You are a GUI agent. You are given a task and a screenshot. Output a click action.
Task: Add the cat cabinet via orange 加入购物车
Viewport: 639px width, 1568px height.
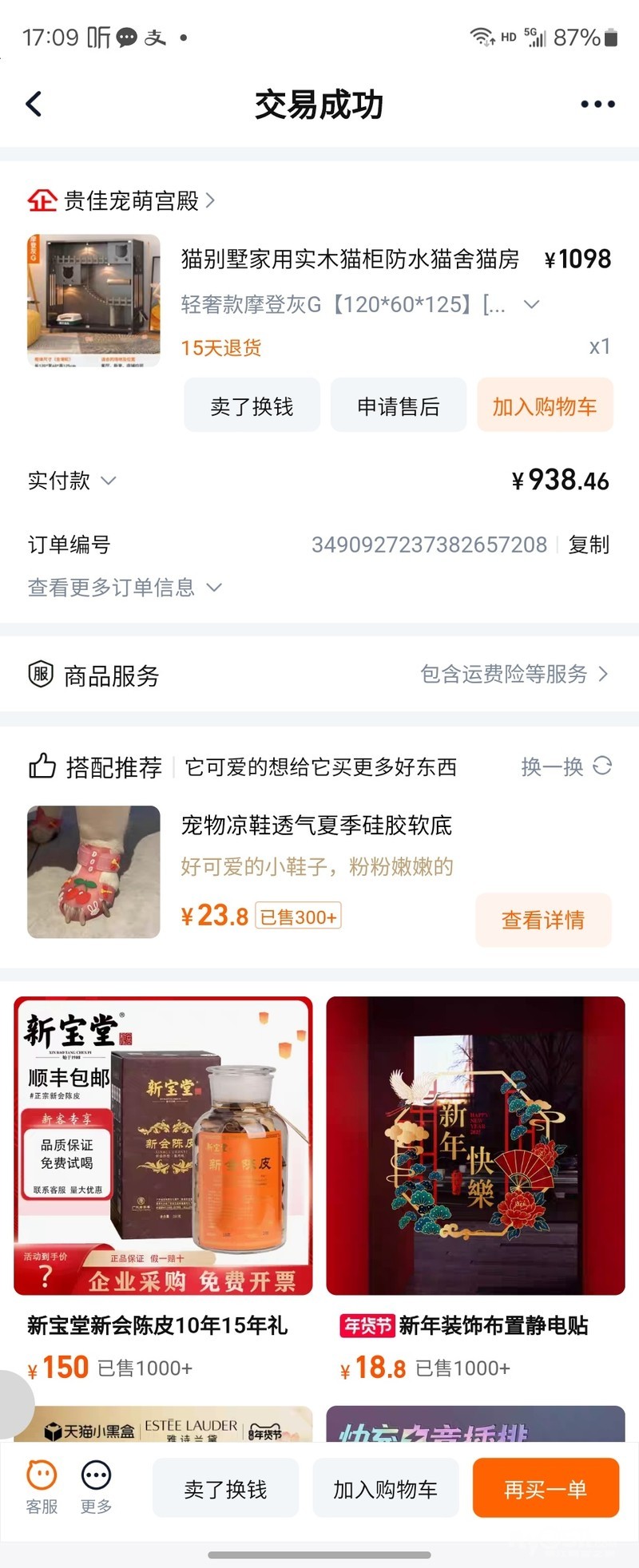(545, 406)
